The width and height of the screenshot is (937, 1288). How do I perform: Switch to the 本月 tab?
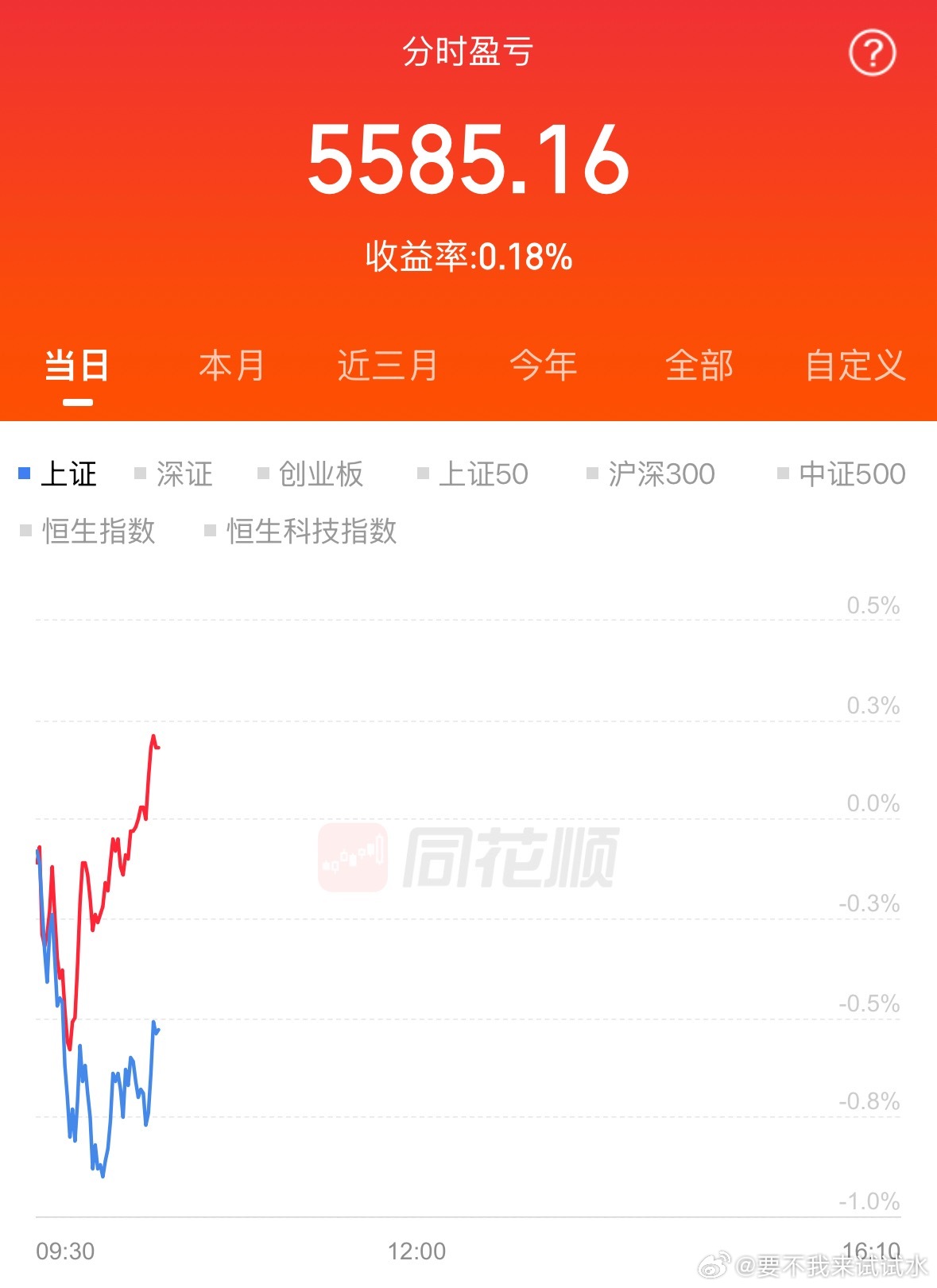231,366
